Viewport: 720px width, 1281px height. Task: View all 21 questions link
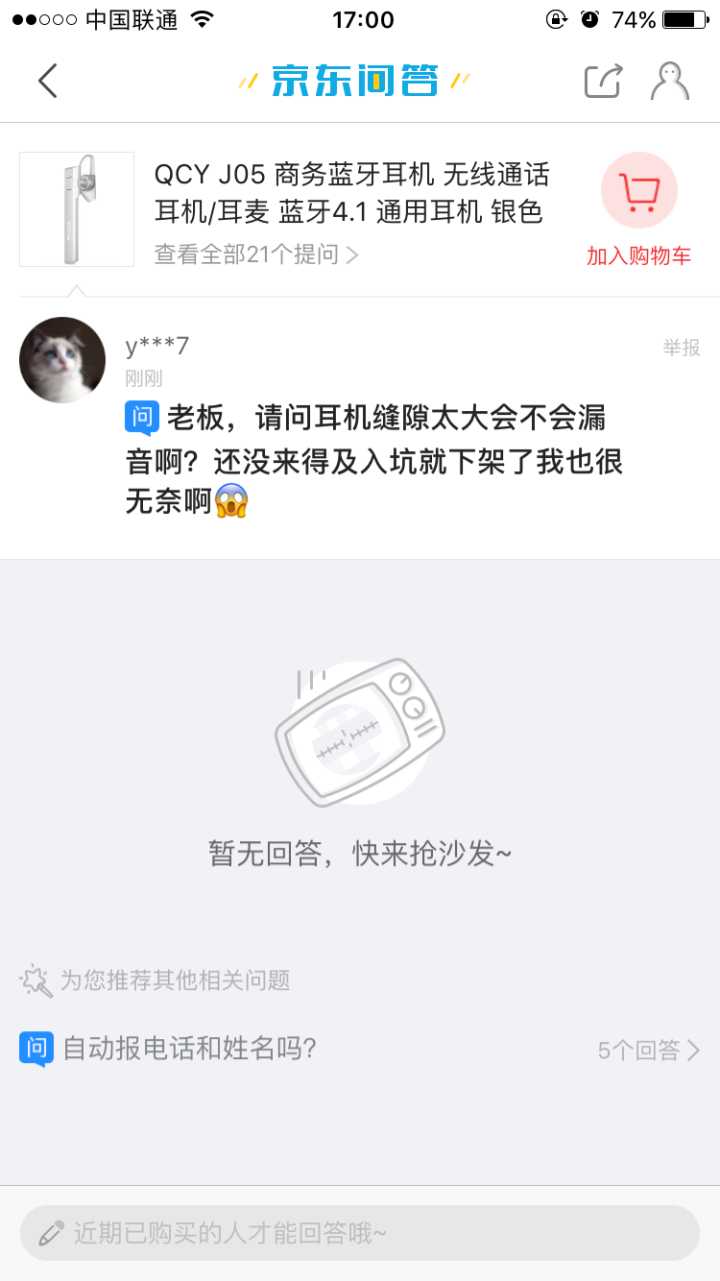pos(256,255)
